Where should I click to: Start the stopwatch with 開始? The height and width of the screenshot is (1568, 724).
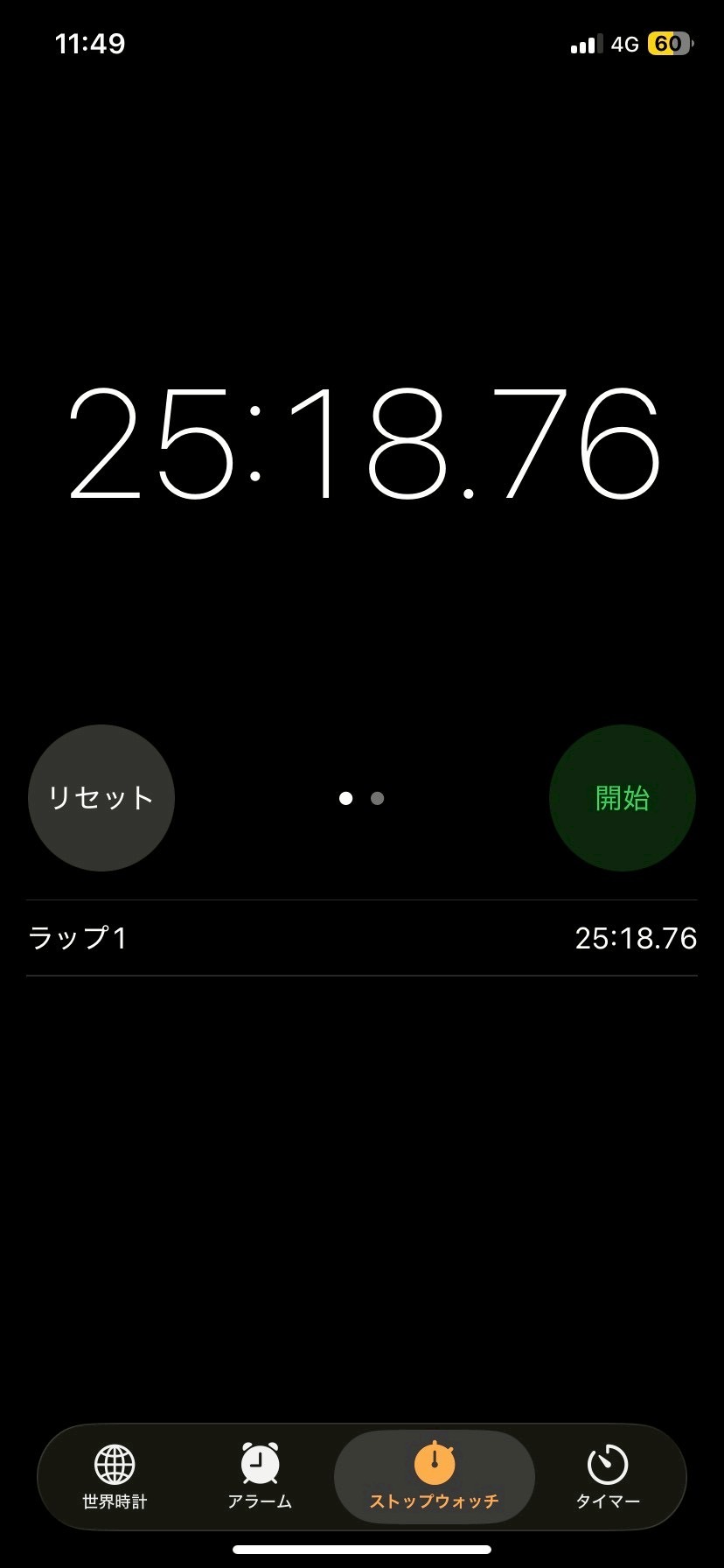[622, 798]
